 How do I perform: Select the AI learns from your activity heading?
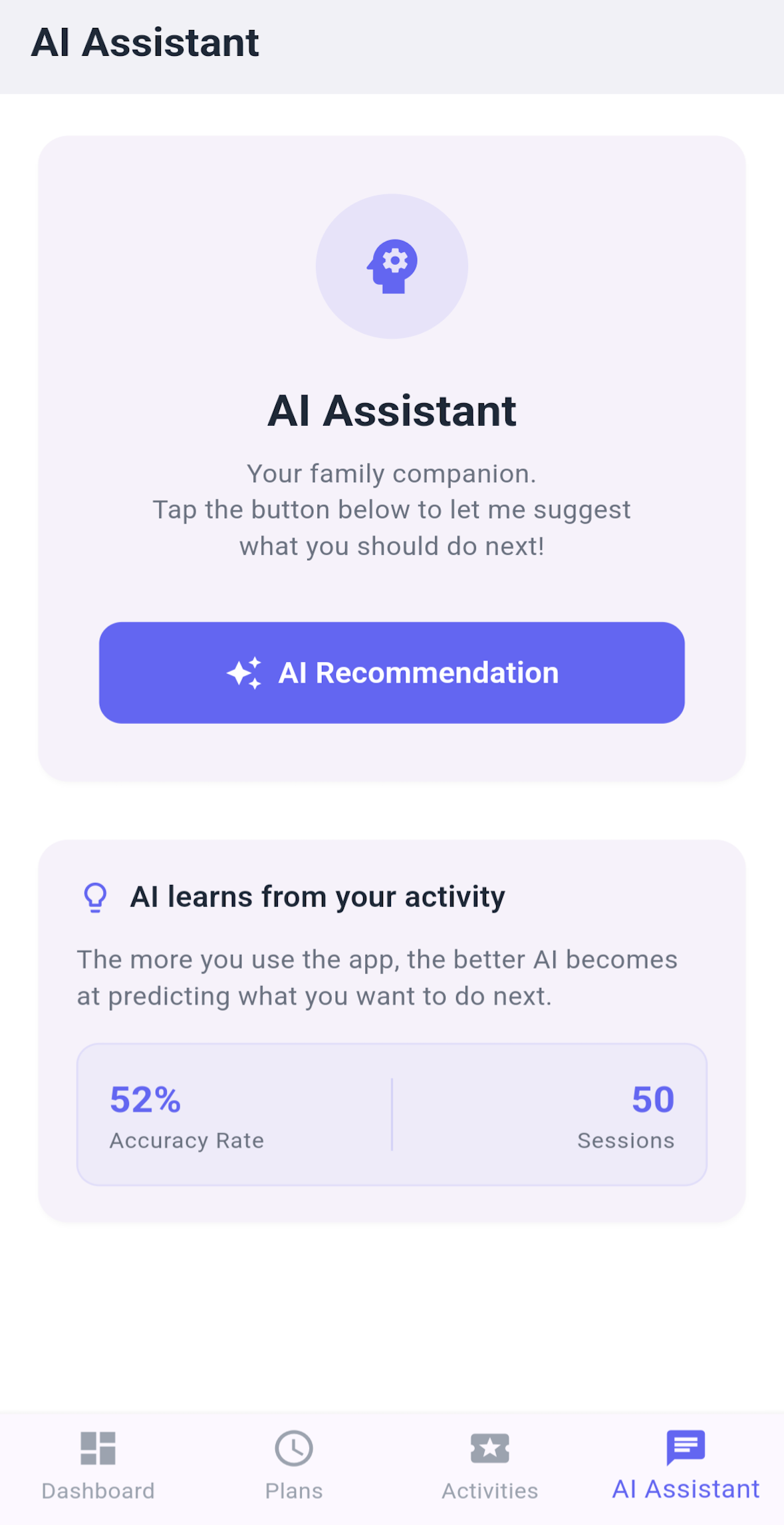[319, 896]
